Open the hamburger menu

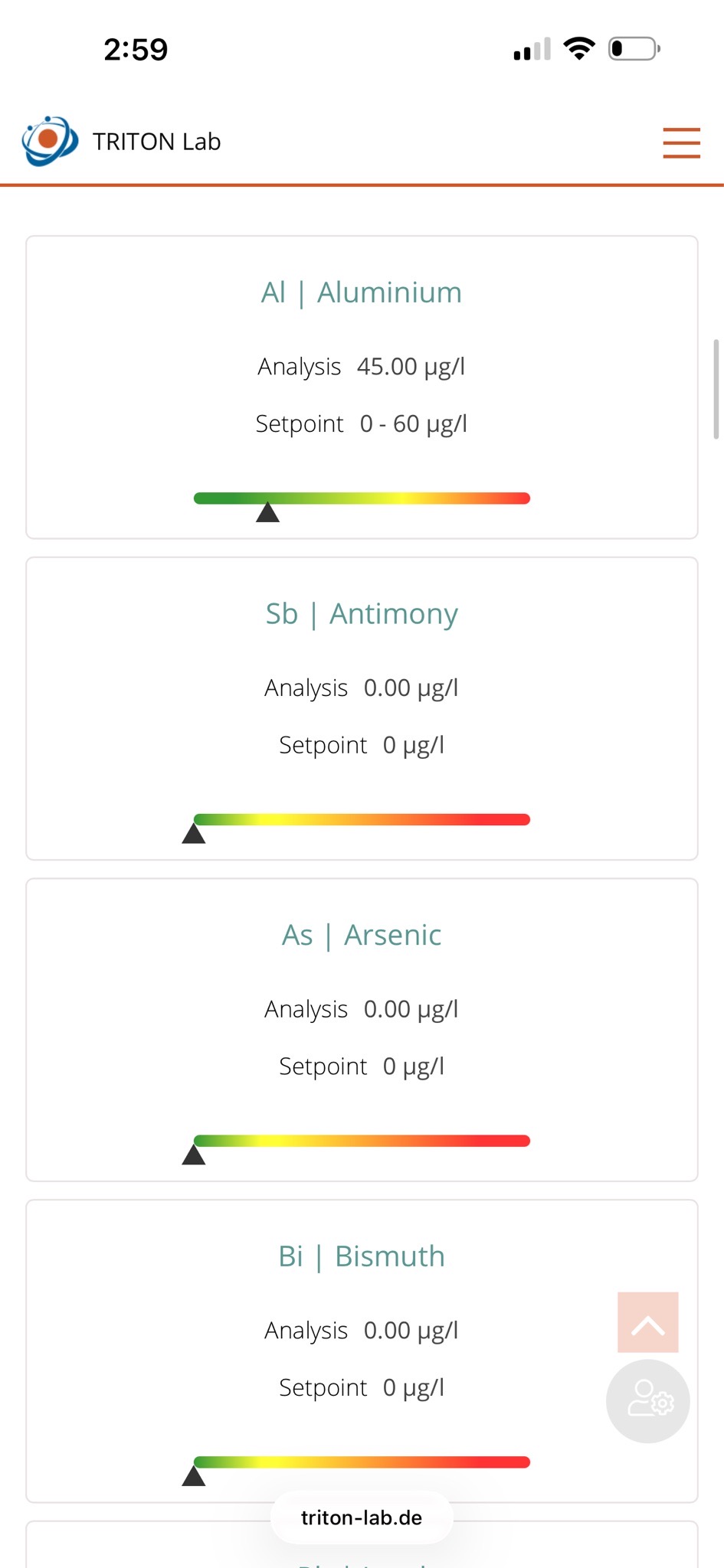point(681,142)
